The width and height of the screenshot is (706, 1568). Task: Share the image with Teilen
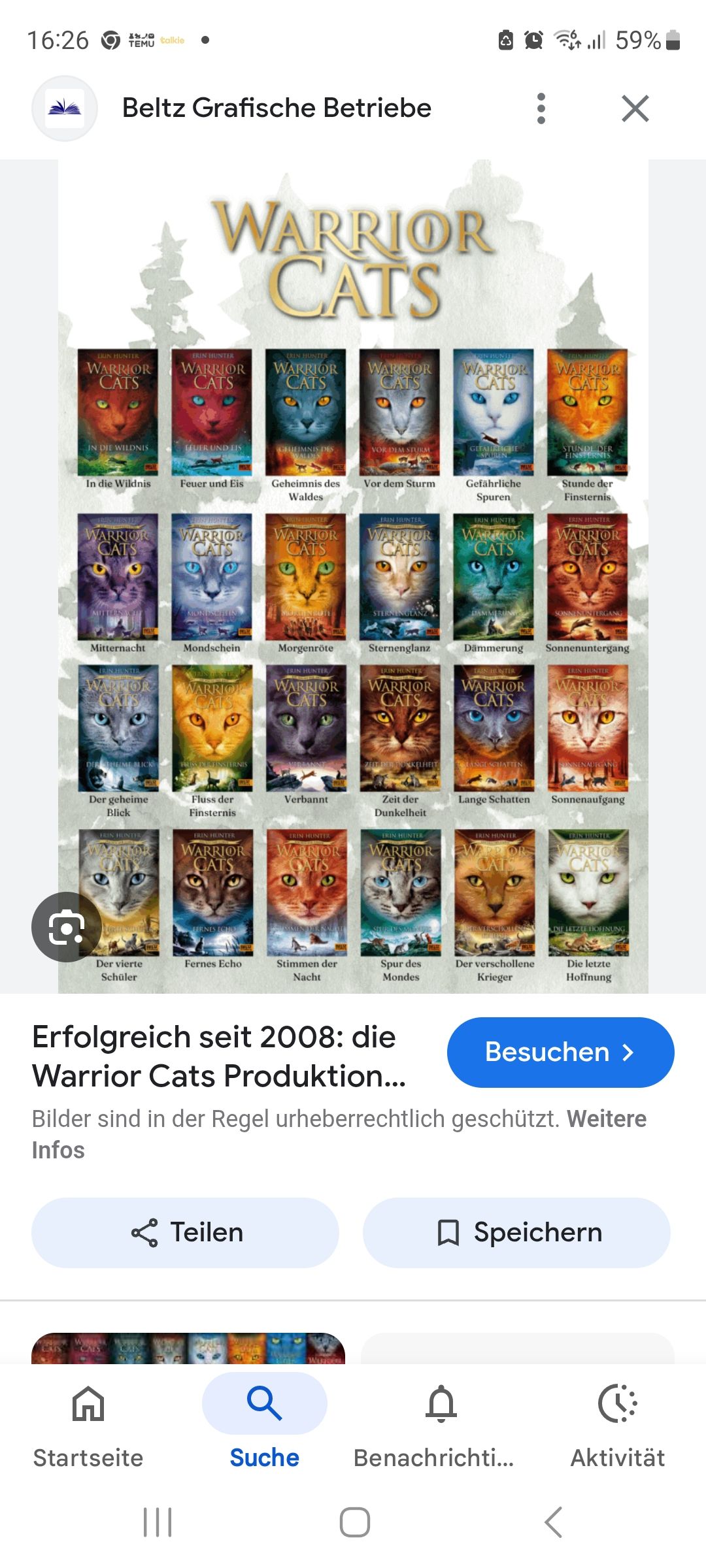185,1232
